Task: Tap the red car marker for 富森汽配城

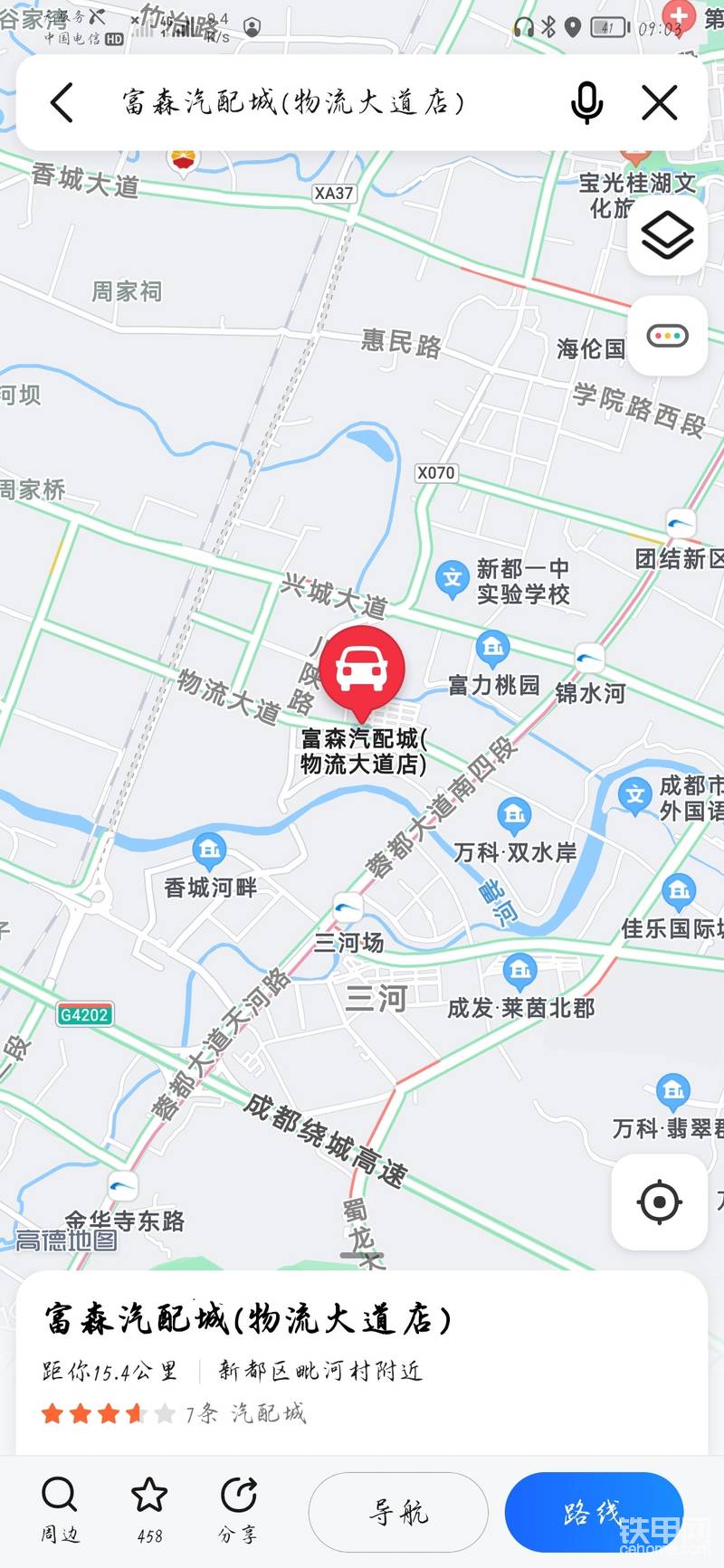Action: [x=362, y=671]
